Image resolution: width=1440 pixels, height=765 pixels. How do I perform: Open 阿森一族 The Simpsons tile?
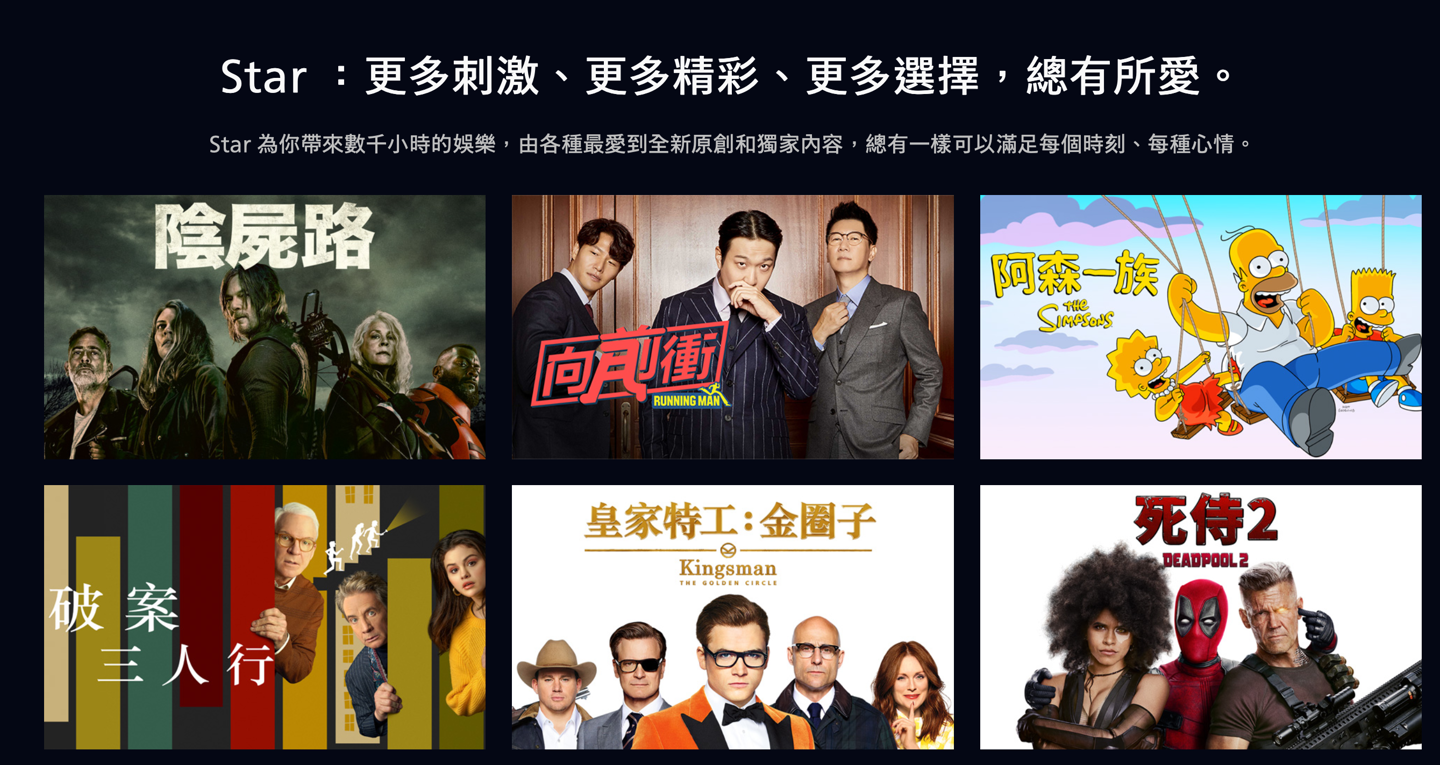(x=1200, y=327)
